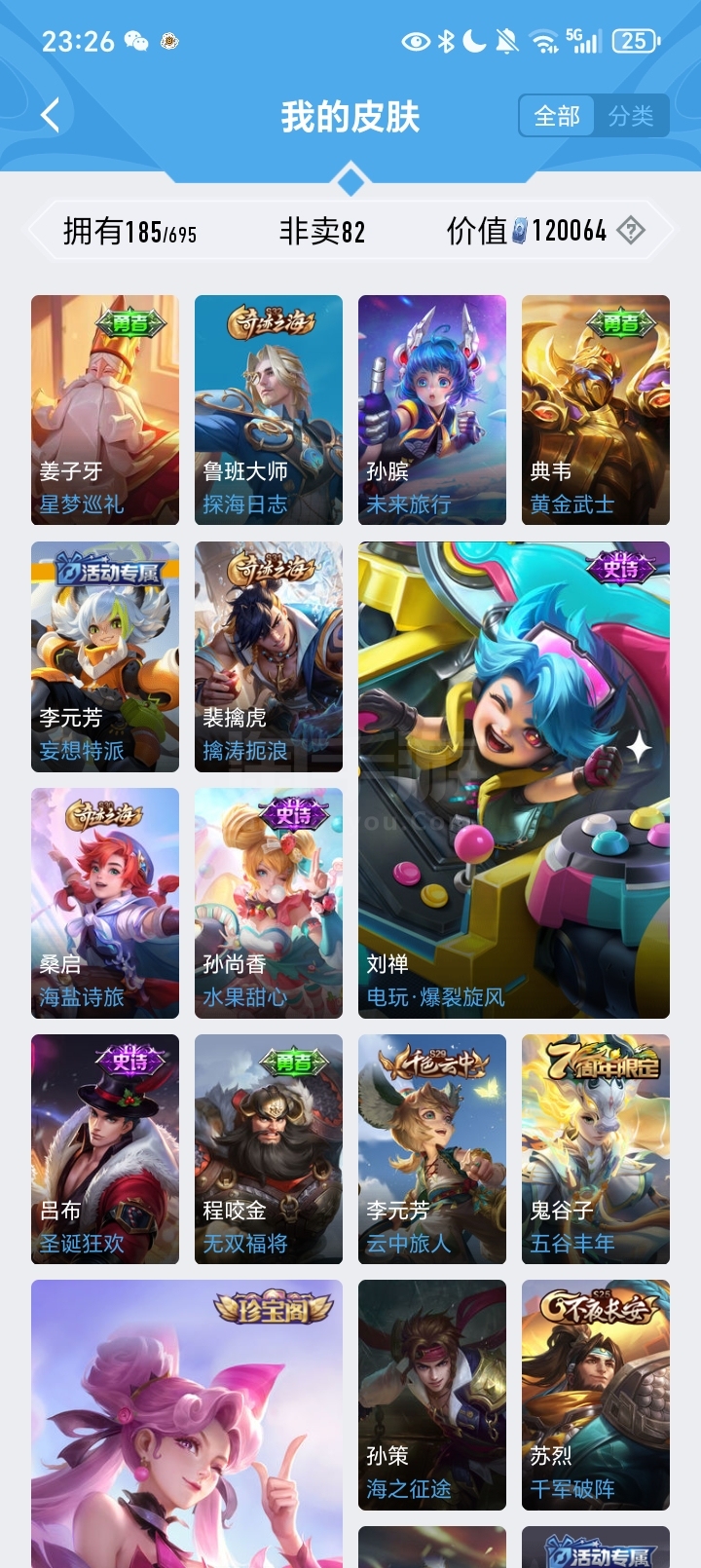Image resolution: width=701 pixels, height=1568 pixels.
Task: Select the 全部 tab
Action: point(557,116)
